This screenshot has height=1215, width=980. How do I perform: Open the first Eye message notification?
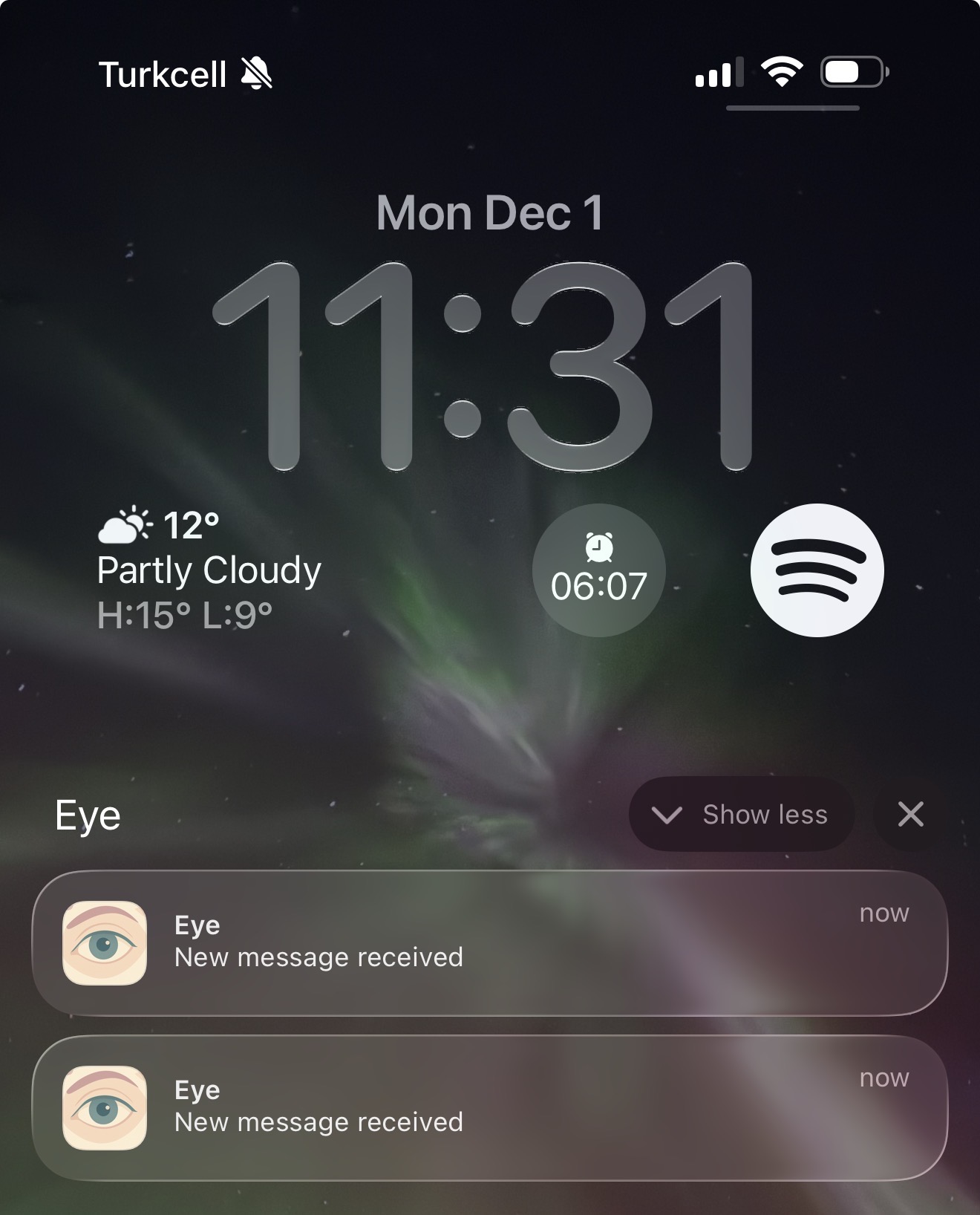click(490, 942)
